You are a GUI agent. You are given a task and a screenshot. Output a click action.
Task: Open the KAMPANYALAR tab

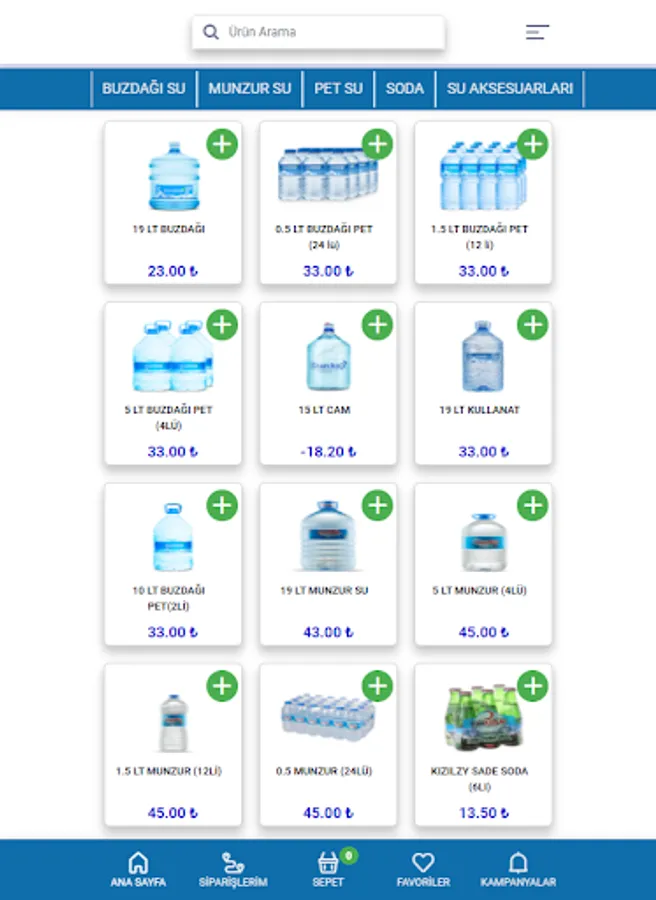click(518, 870)
